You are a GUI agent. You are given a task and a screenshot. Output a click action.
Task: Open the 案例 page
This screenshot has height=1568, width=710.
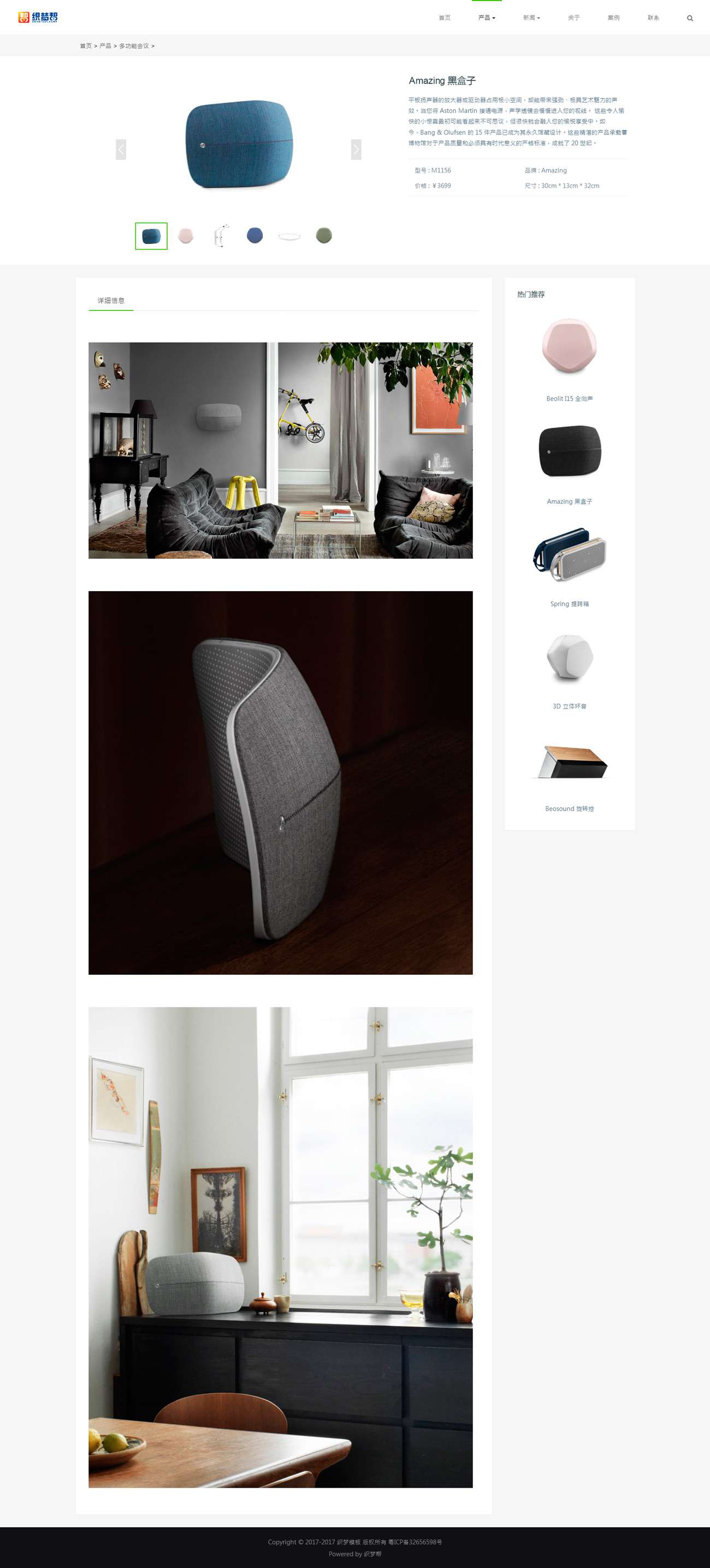point(613,17)
